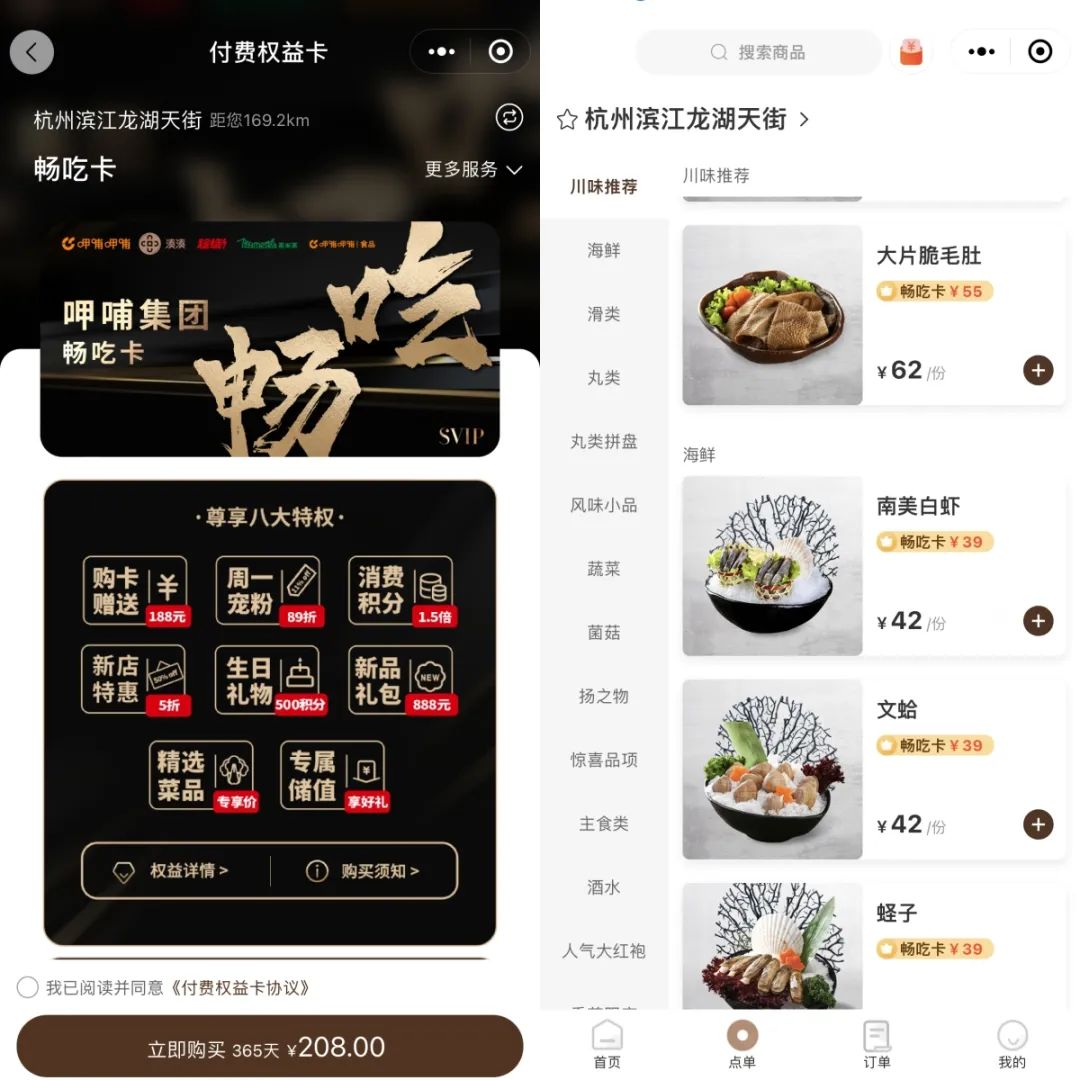Show the 酒水 category
The image size is (1080, 1080).
point(604,887)
